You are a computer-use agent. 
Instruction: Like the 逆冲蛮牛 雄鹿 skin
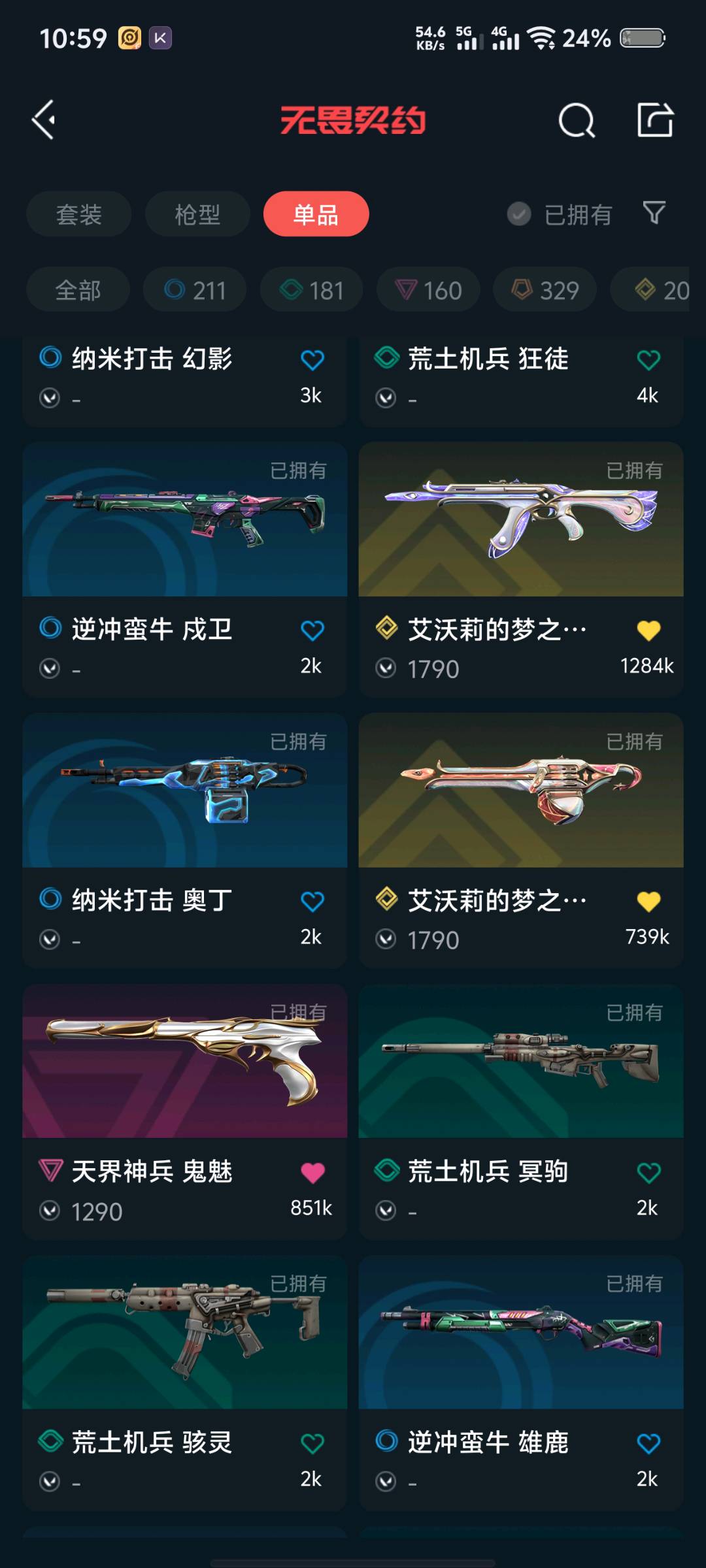tap(648, 1444)
